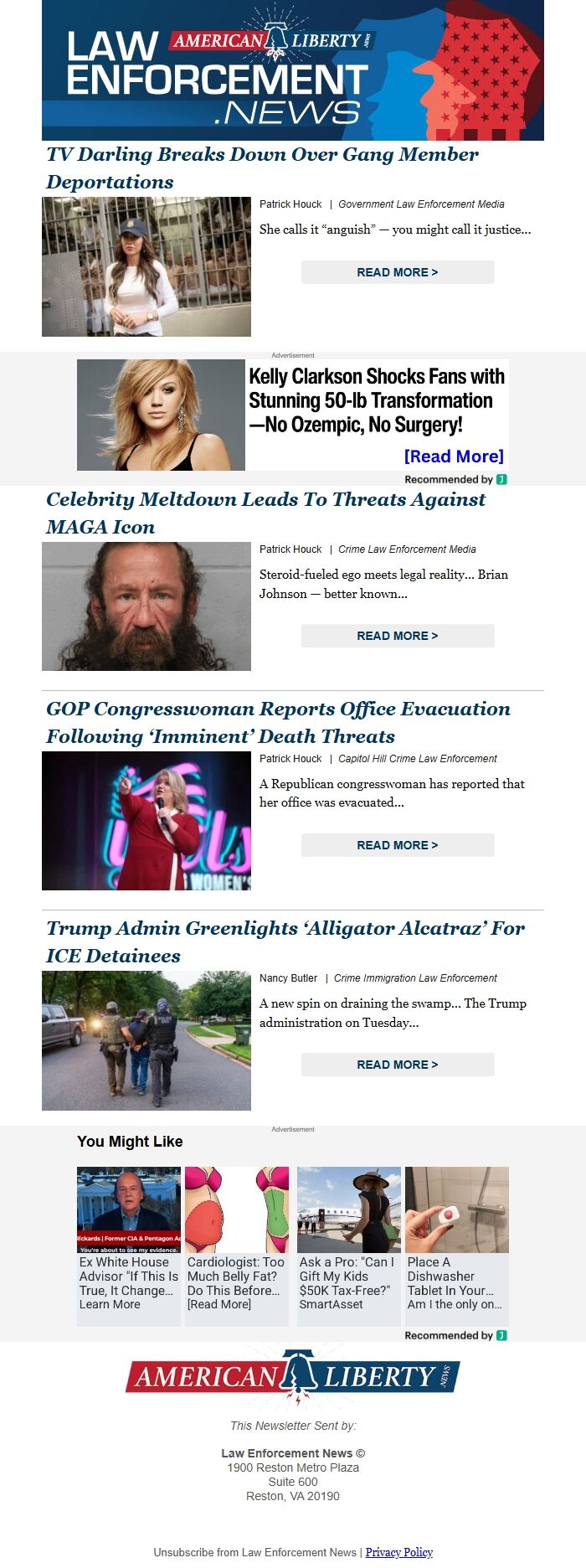The image size is (586, 1568).
Task: Open the mugshot photo of Celebrity Meltdown article
Action: point(146,606)
